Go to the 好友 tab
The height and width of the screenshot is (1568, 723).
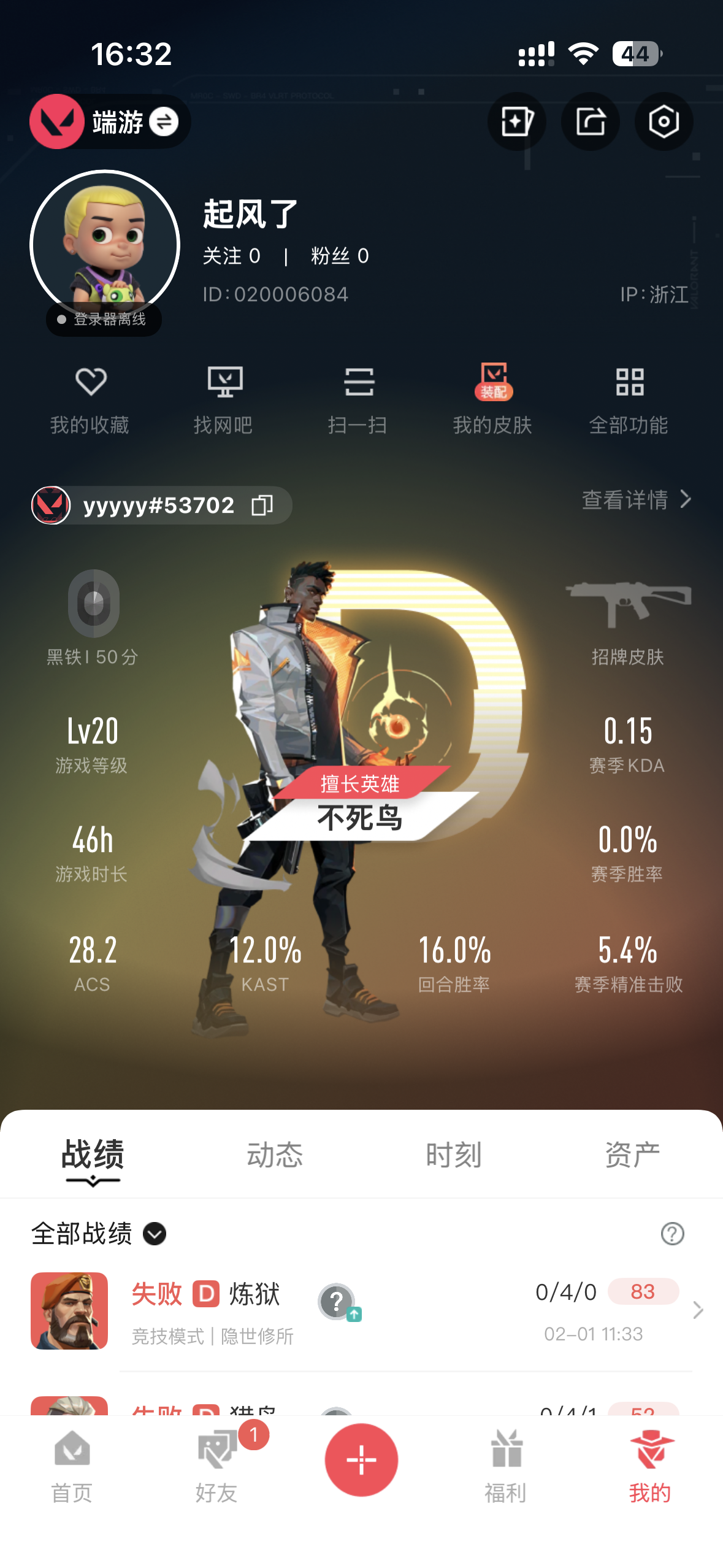tap(216, 1465)
